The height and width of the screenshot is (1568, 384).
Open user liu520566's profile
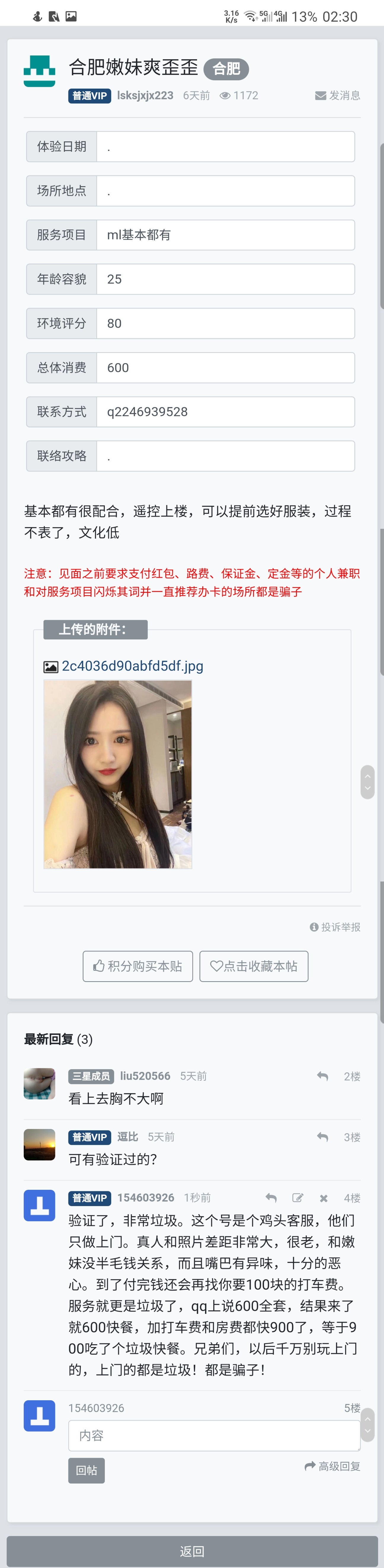click(x=145, y=1076)
